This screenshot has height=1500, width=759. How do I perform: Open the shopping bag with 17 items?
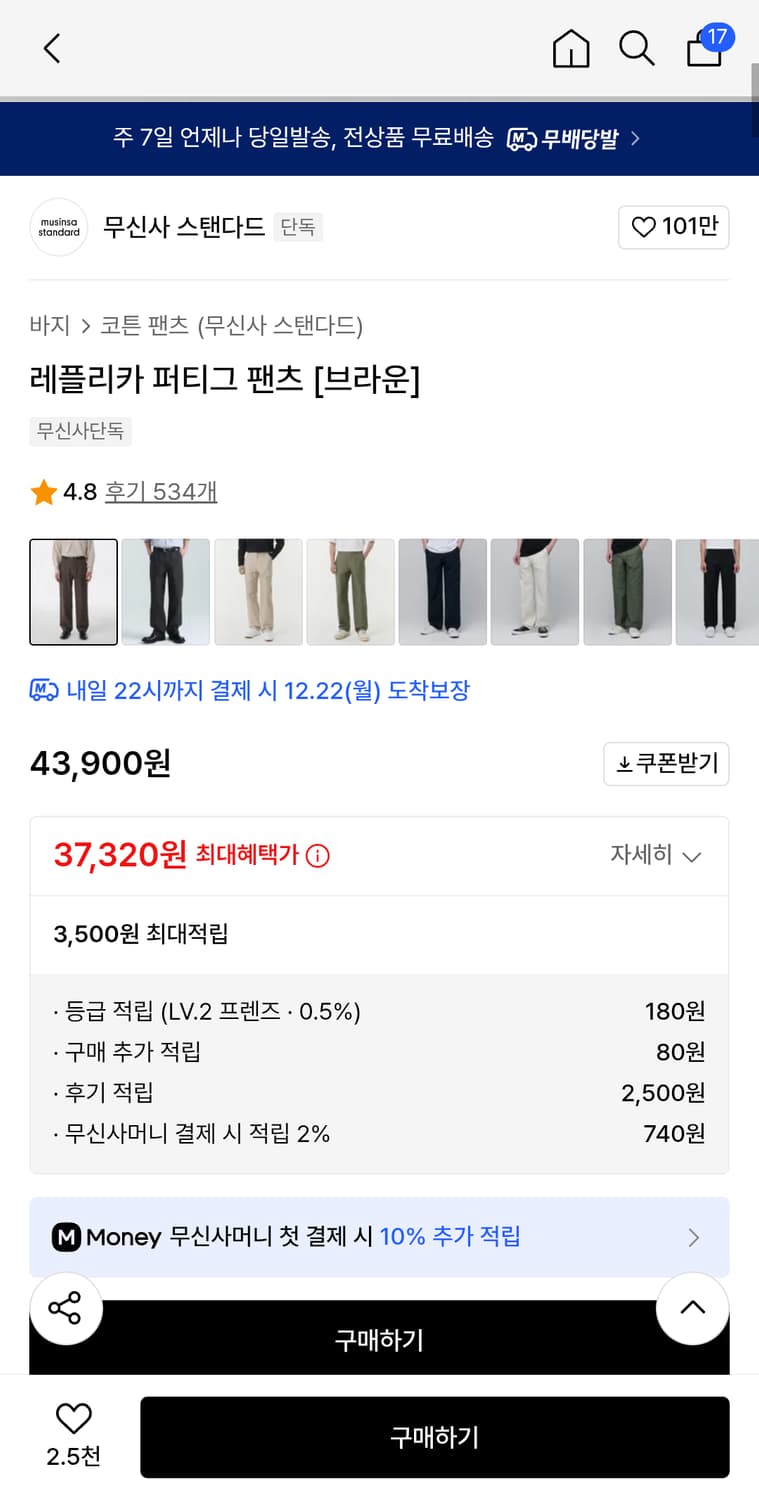[704, 48]
